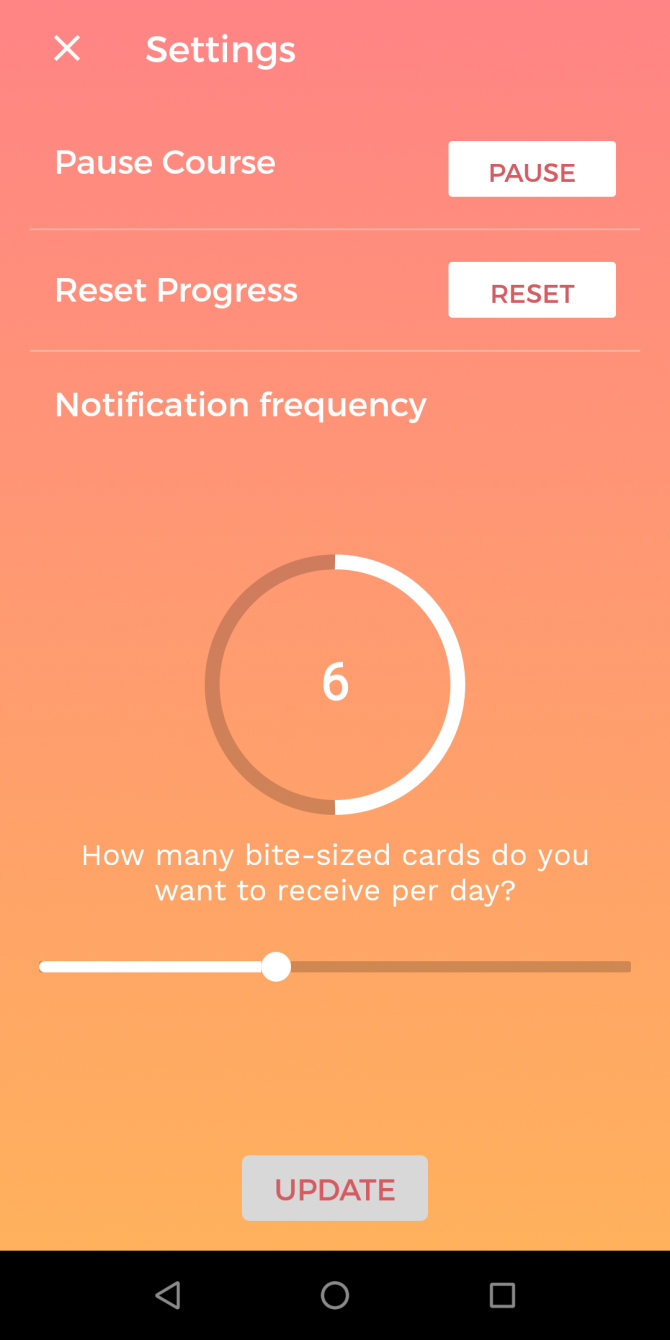
Task: Tap the cards-per-day slider handle
Action: coord(276,967)
